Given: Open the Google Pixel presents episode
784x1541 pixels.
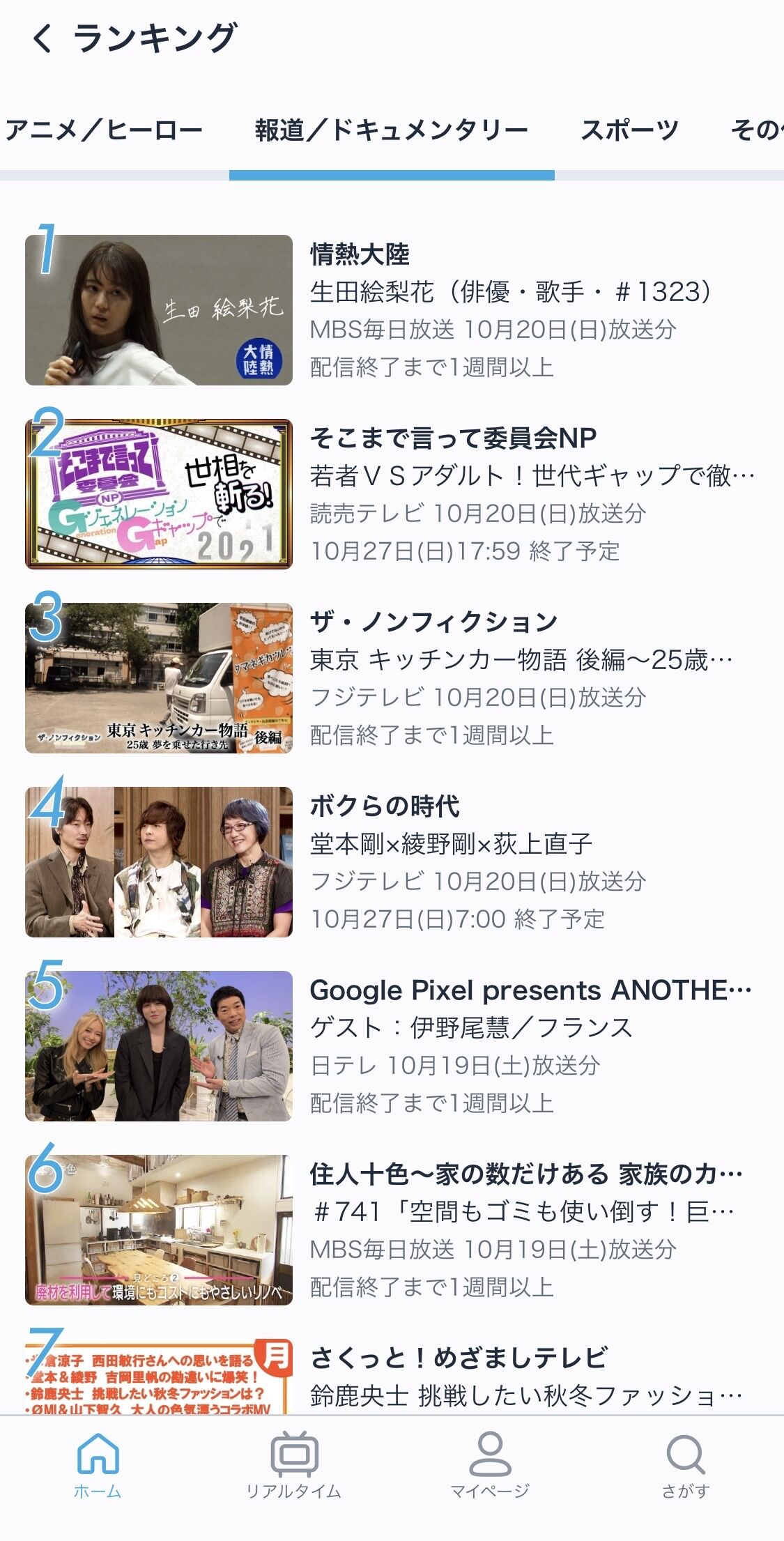Looking at the screenshot, I should pos(390,1046).
